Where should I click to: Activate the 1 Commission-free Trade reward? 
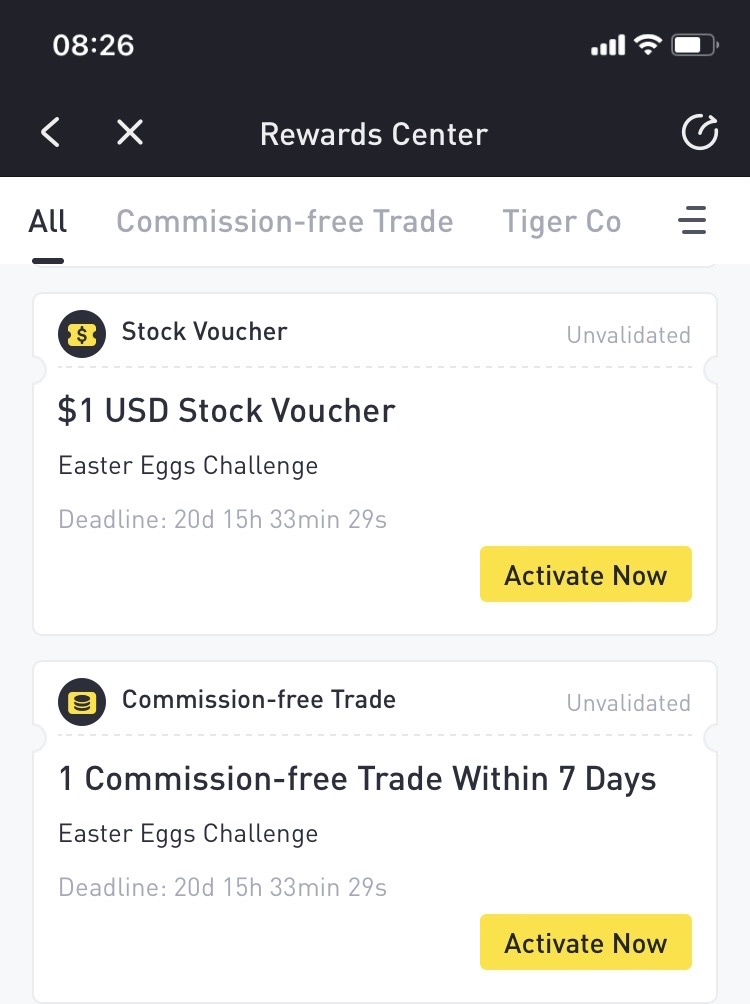(x=585, y=942)
